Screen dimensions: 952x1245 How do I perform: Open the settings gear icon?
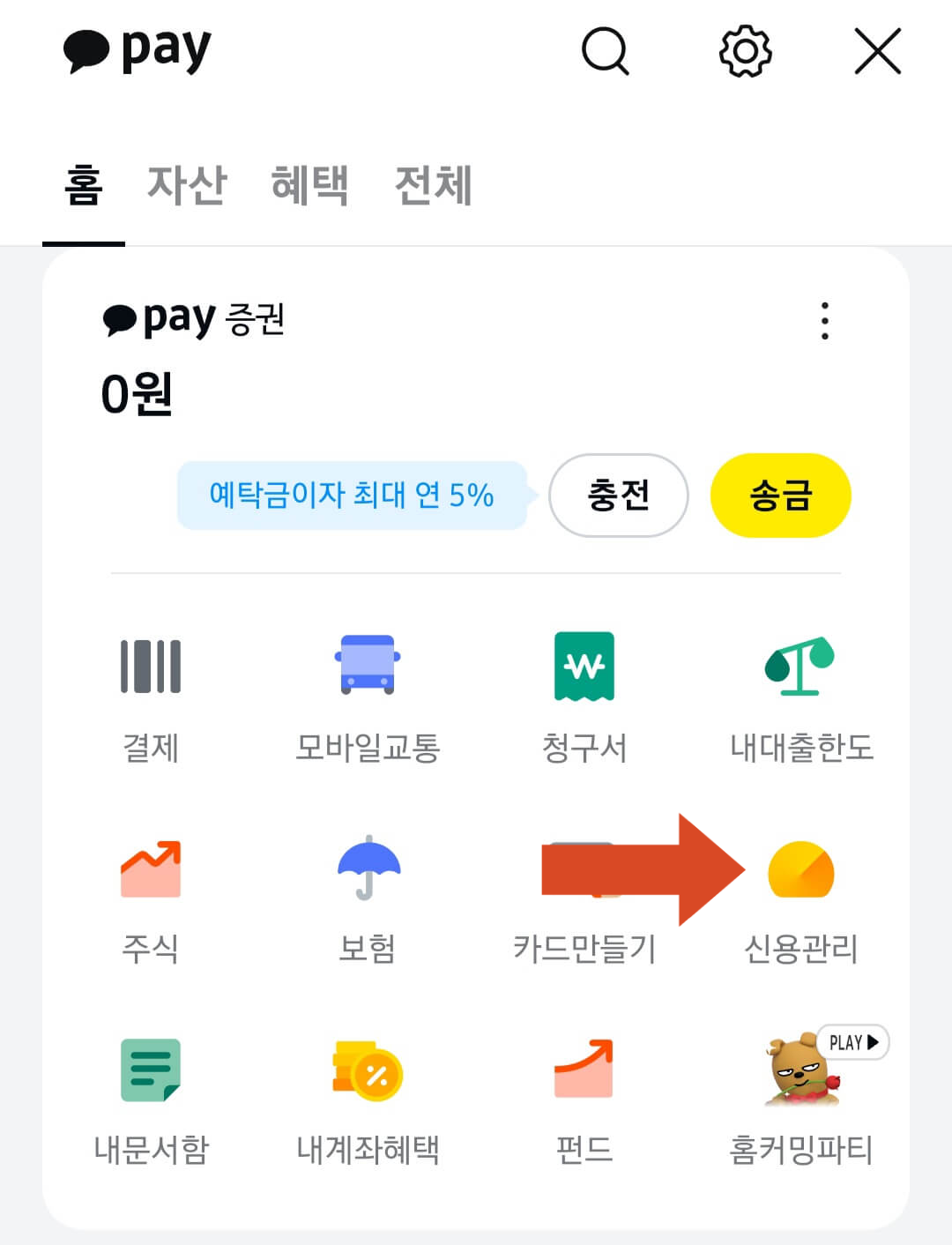745,51
